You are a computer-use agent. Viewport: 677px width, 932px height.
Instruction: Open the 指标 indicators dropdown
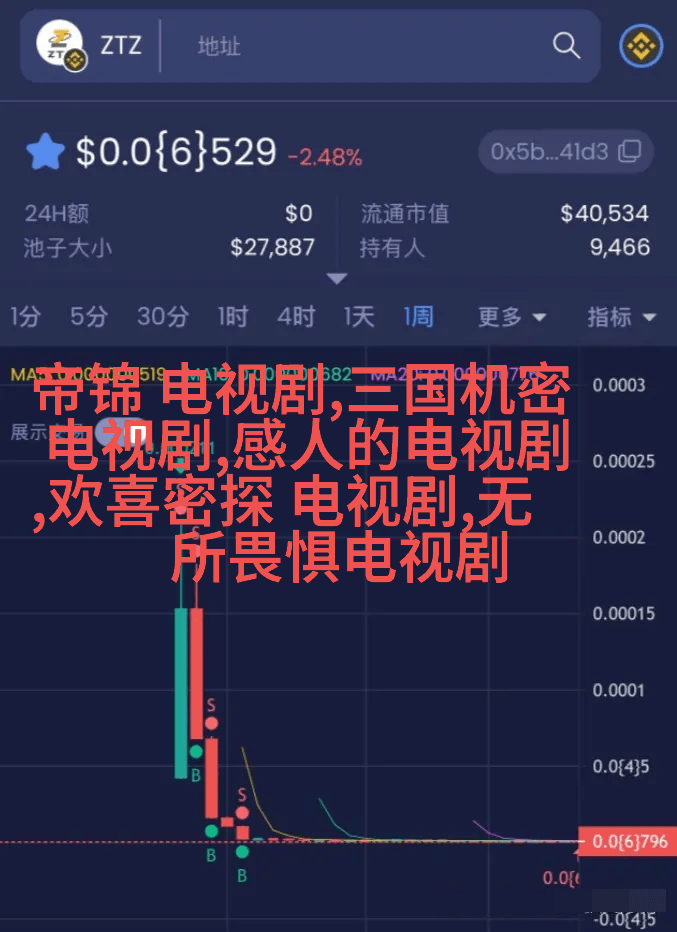point(620,317)
